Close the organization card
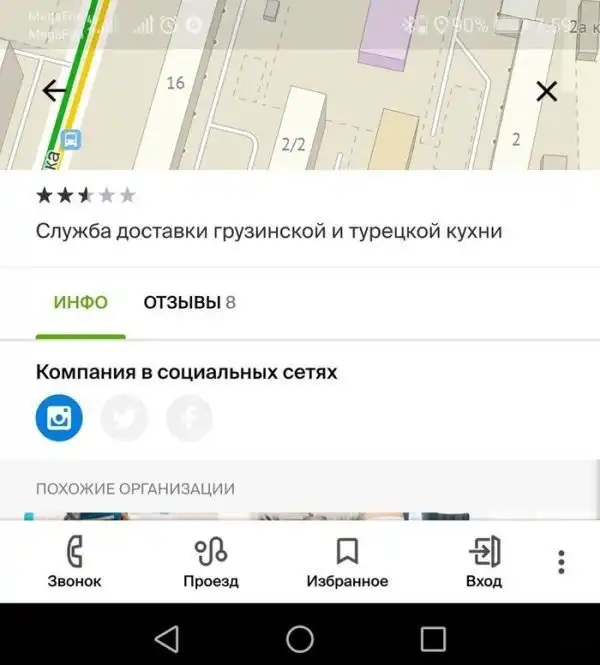Viewport: 600px width, 665px height. 546,92
